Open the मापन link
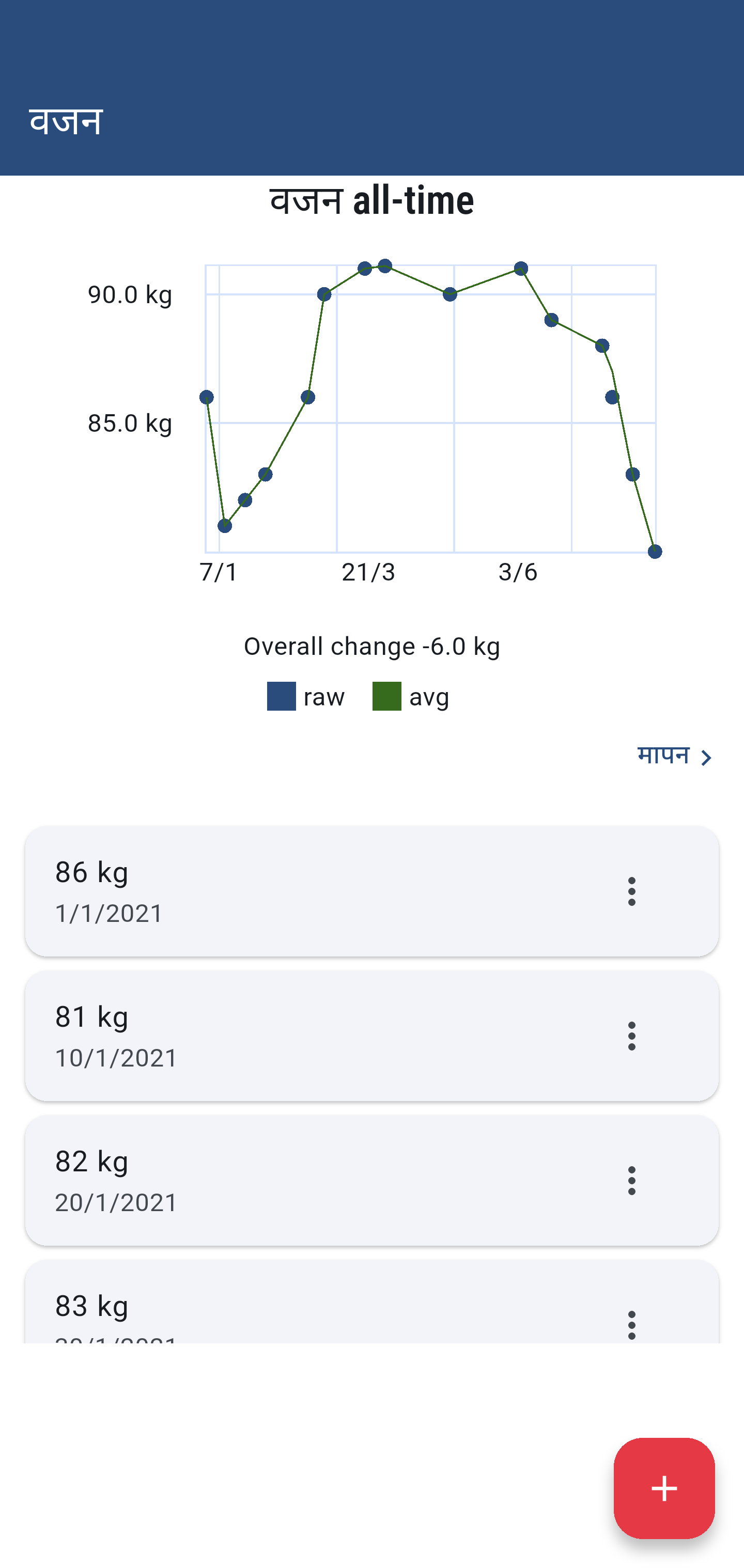The image size is (744, 1568). coord(675,757)
